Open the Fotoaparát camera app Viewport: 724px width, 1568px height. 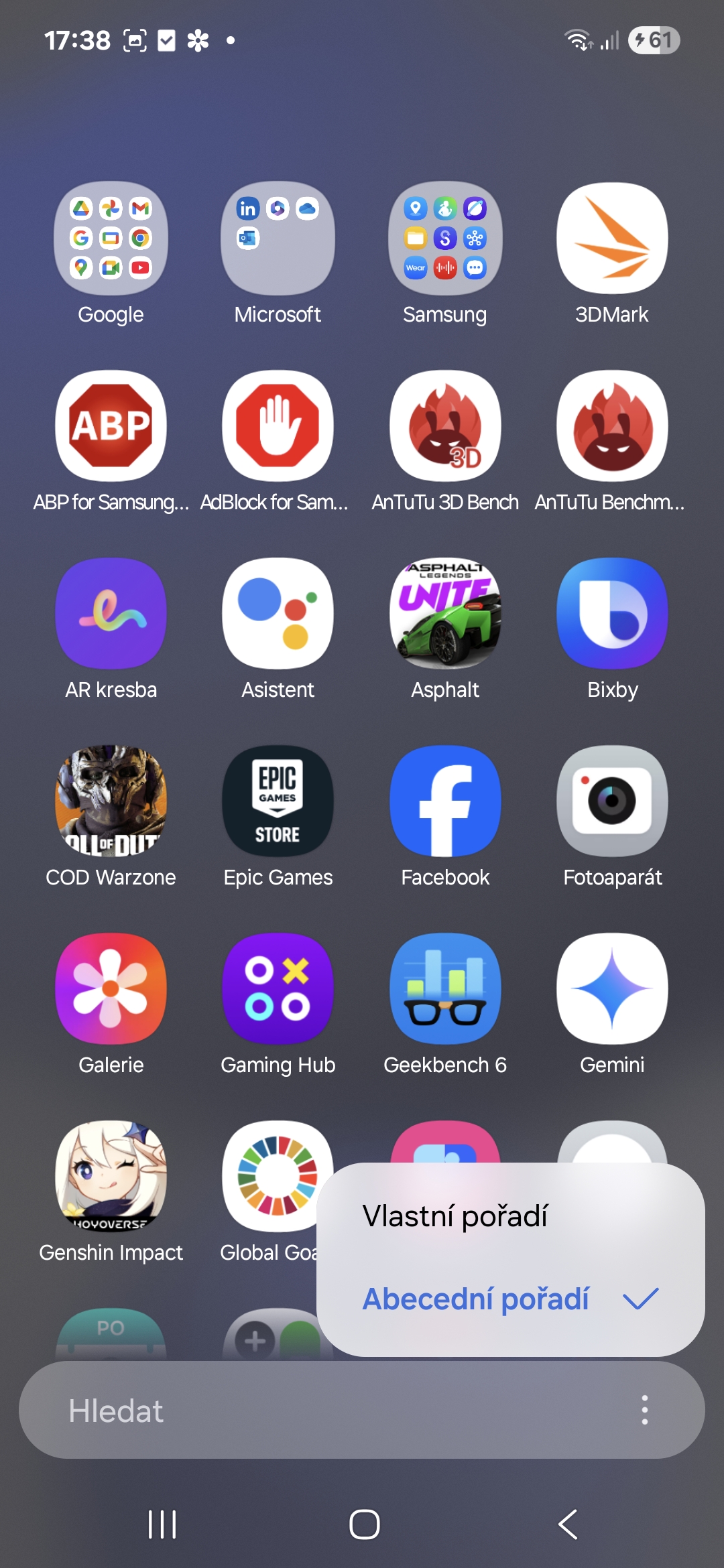click(612, 801)
